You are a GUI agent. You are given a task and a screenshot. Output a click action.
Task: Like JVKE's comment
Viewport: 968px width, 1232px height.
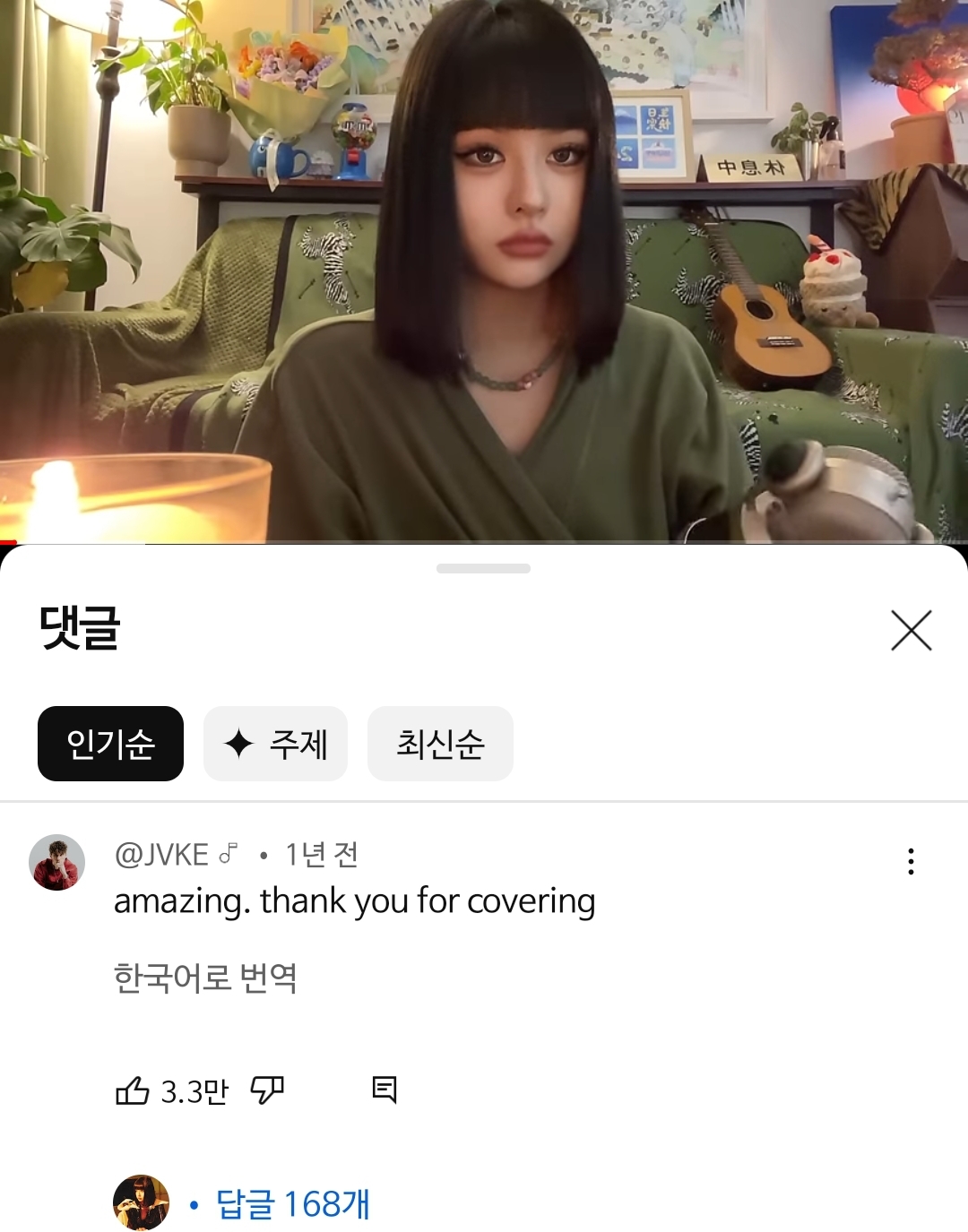point(133,1090)
